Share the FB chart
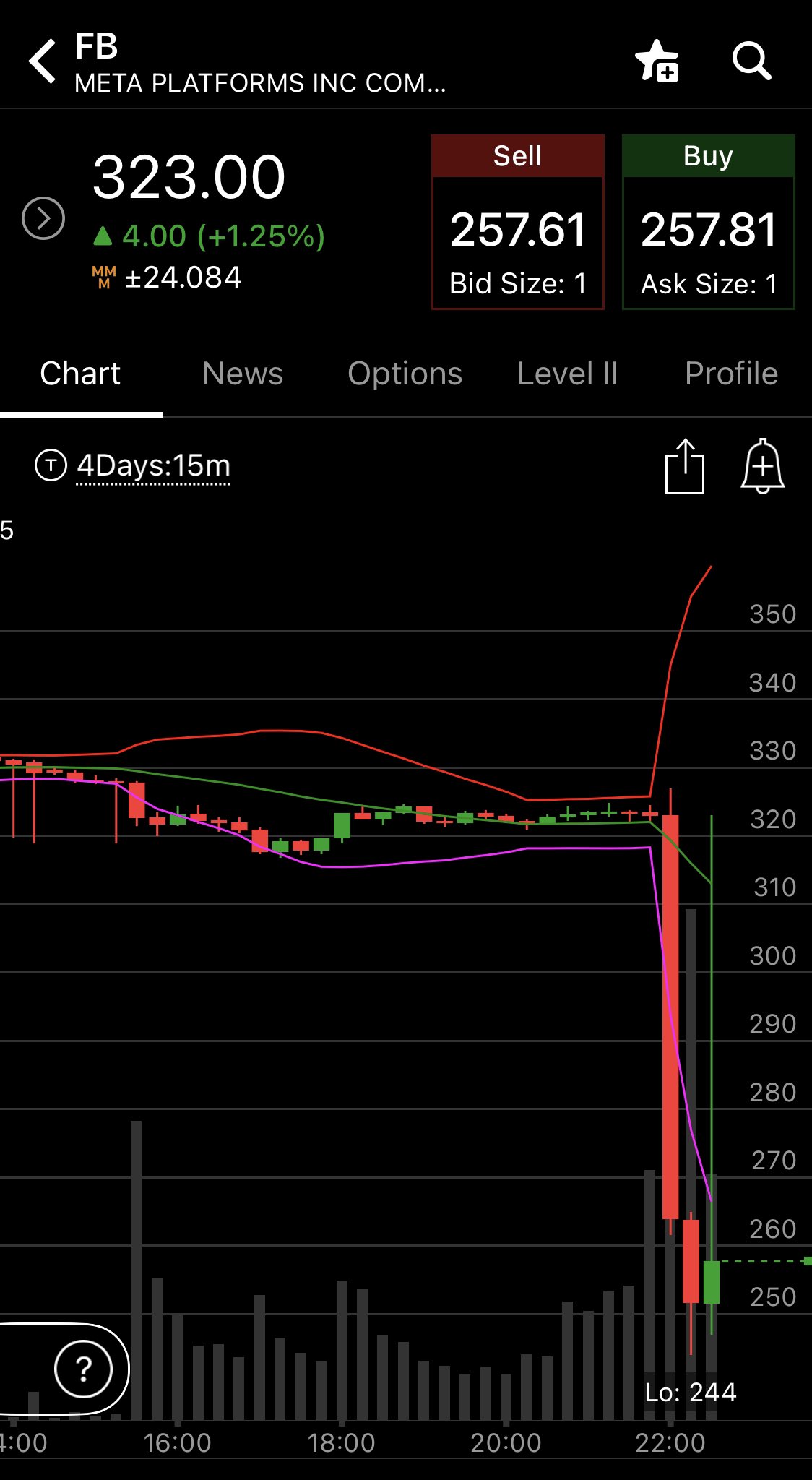The image size is (812, 1480). coord(684,467)
